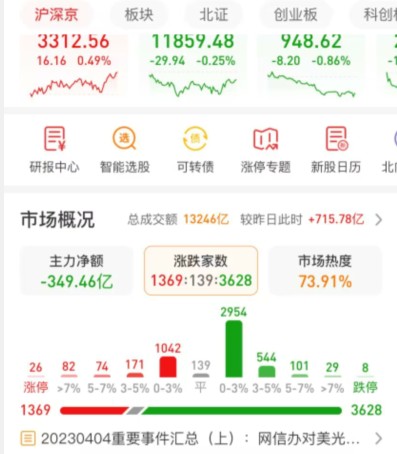This screenshot has height=454, width=397.
Task: View the 11859.48 index card
Action: point(193,65)
